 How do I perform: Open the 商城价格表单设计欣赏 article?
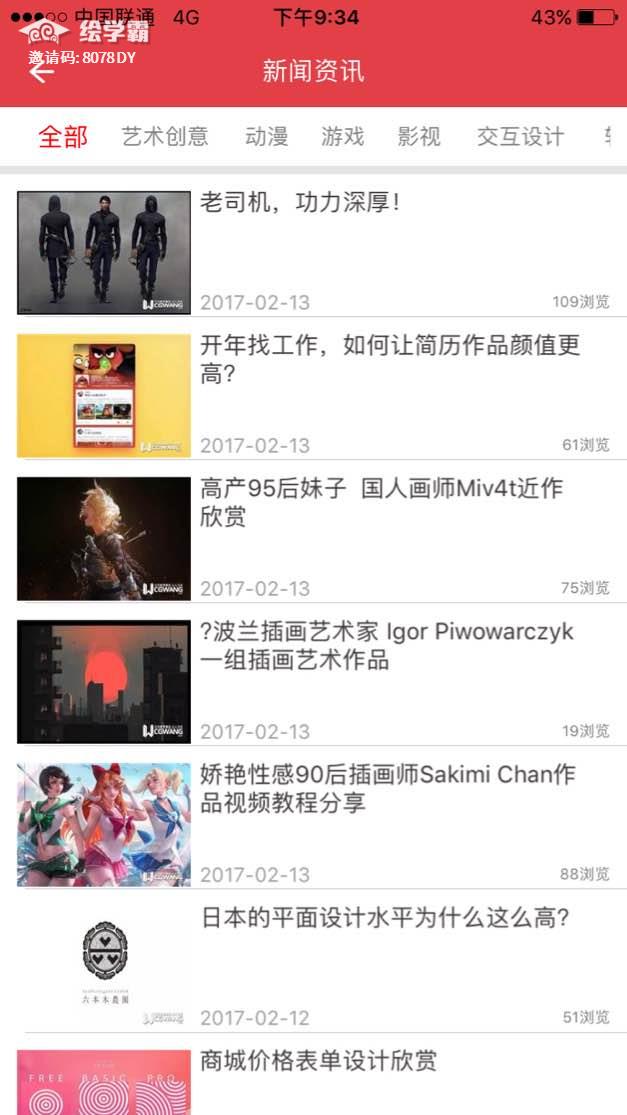pyautogui.click(x=318, y=1061)
